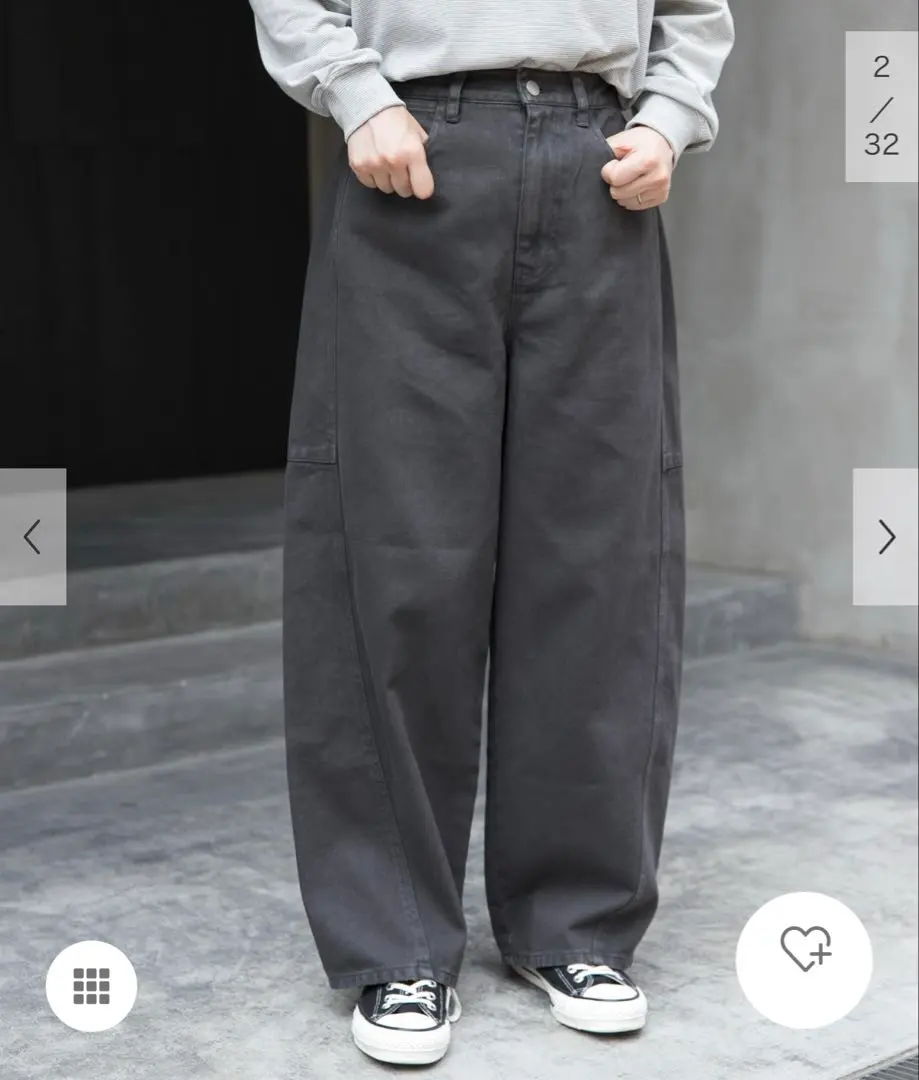Show the next product photo

(886, 537)
